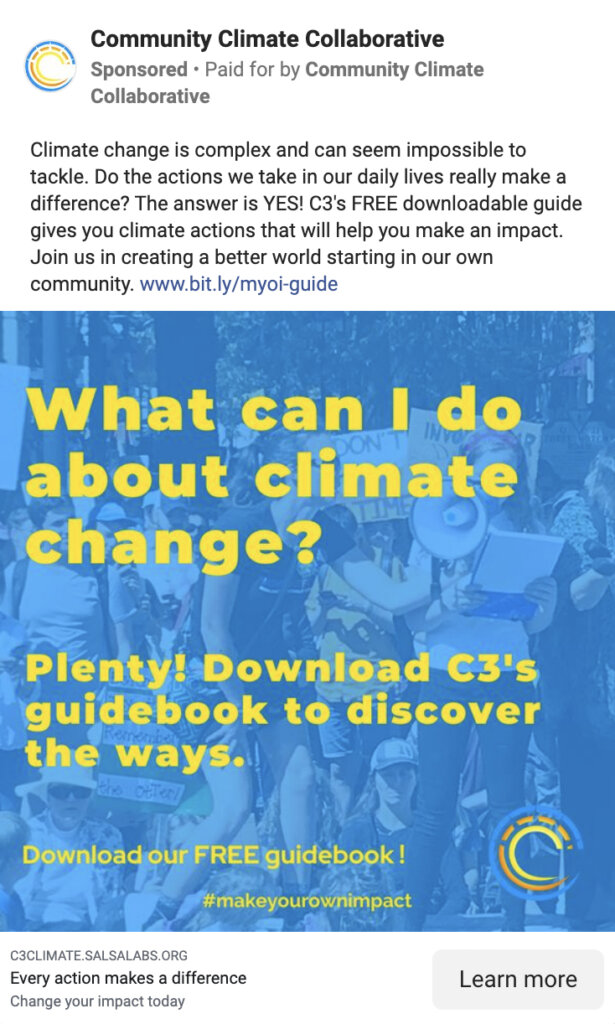Open the climate change guidebook ad image

coord(307,620)
